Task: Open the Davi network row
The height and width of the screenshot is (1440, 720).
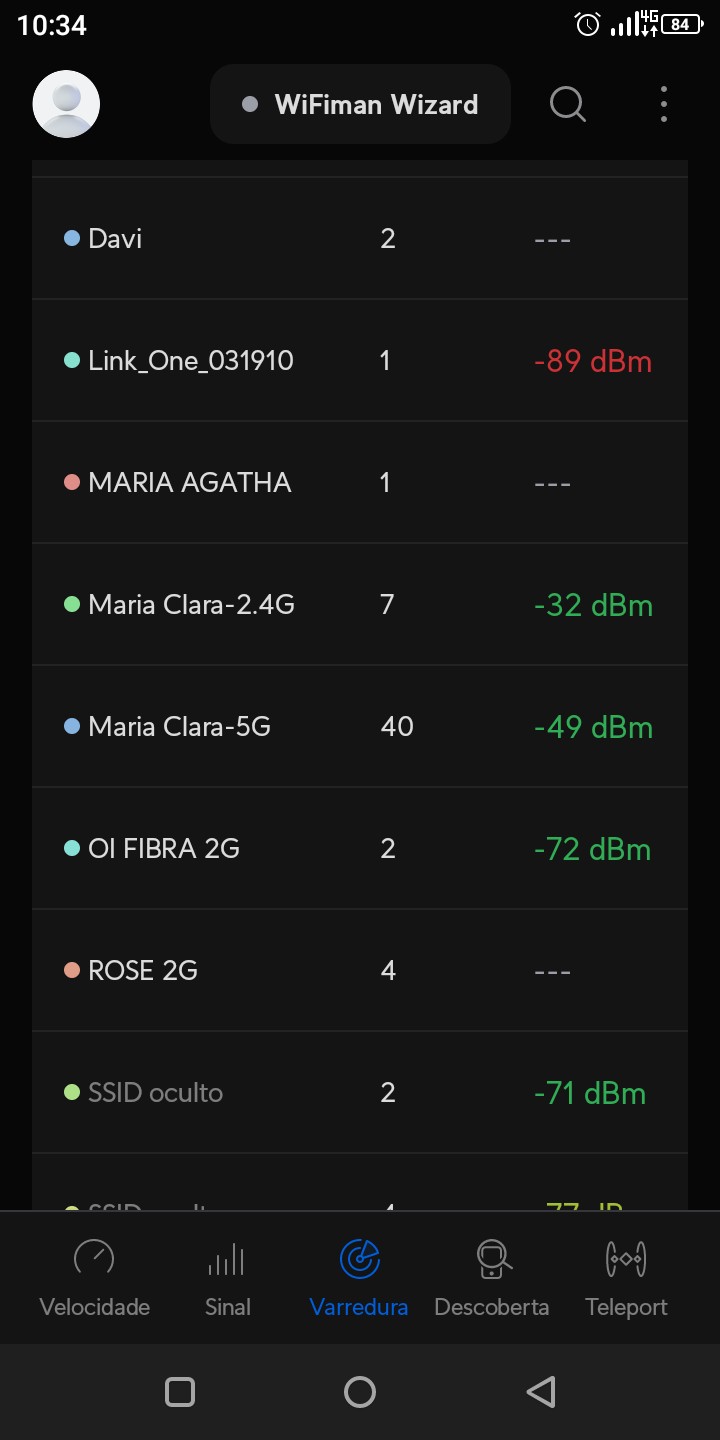Action: [360, 239]
